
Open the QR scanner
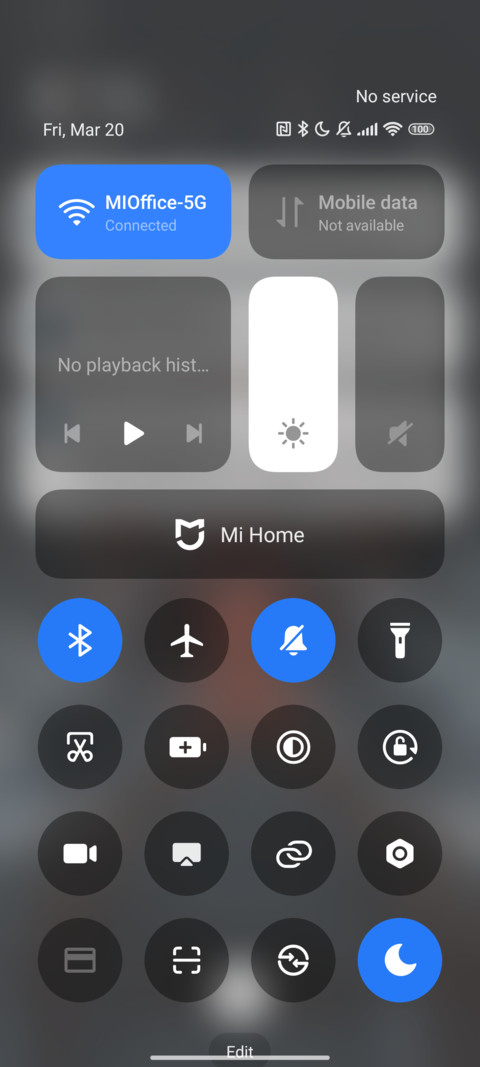point(187,960)
